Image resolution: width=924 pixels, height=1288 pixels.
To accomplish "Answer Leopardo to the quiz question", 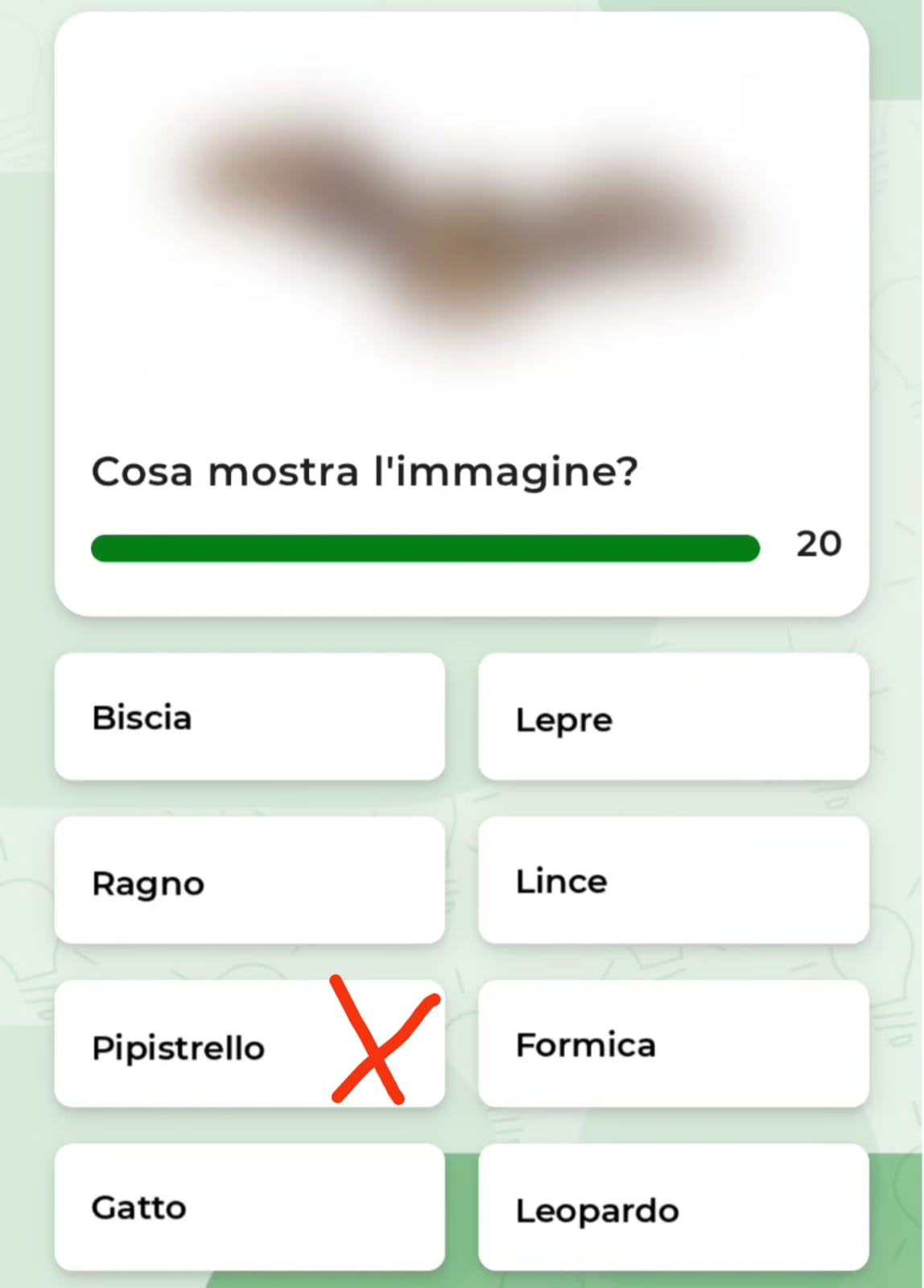I will pos(673,1207).
